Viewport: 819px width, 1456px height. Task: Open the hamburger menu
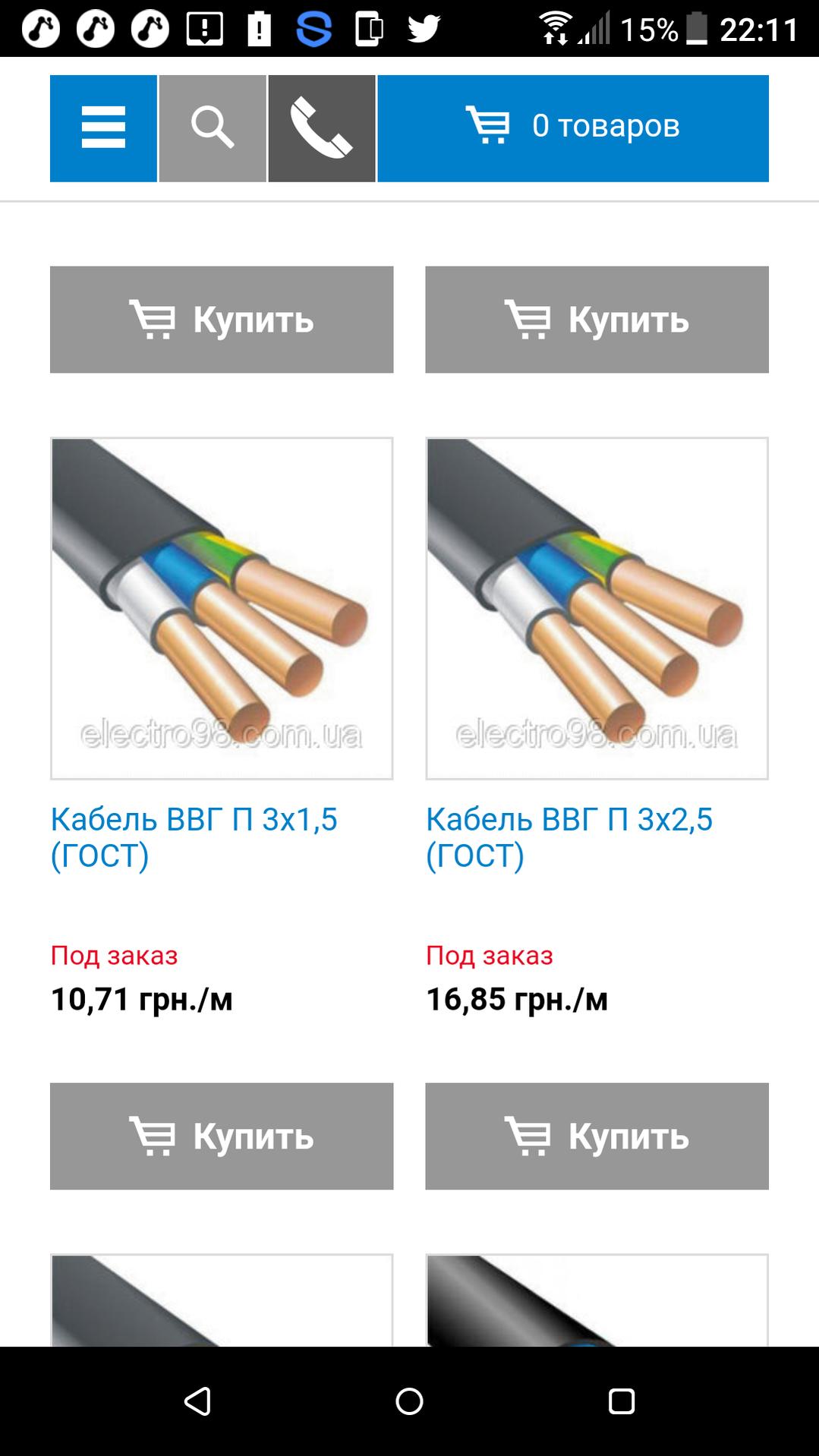(103, 128)
